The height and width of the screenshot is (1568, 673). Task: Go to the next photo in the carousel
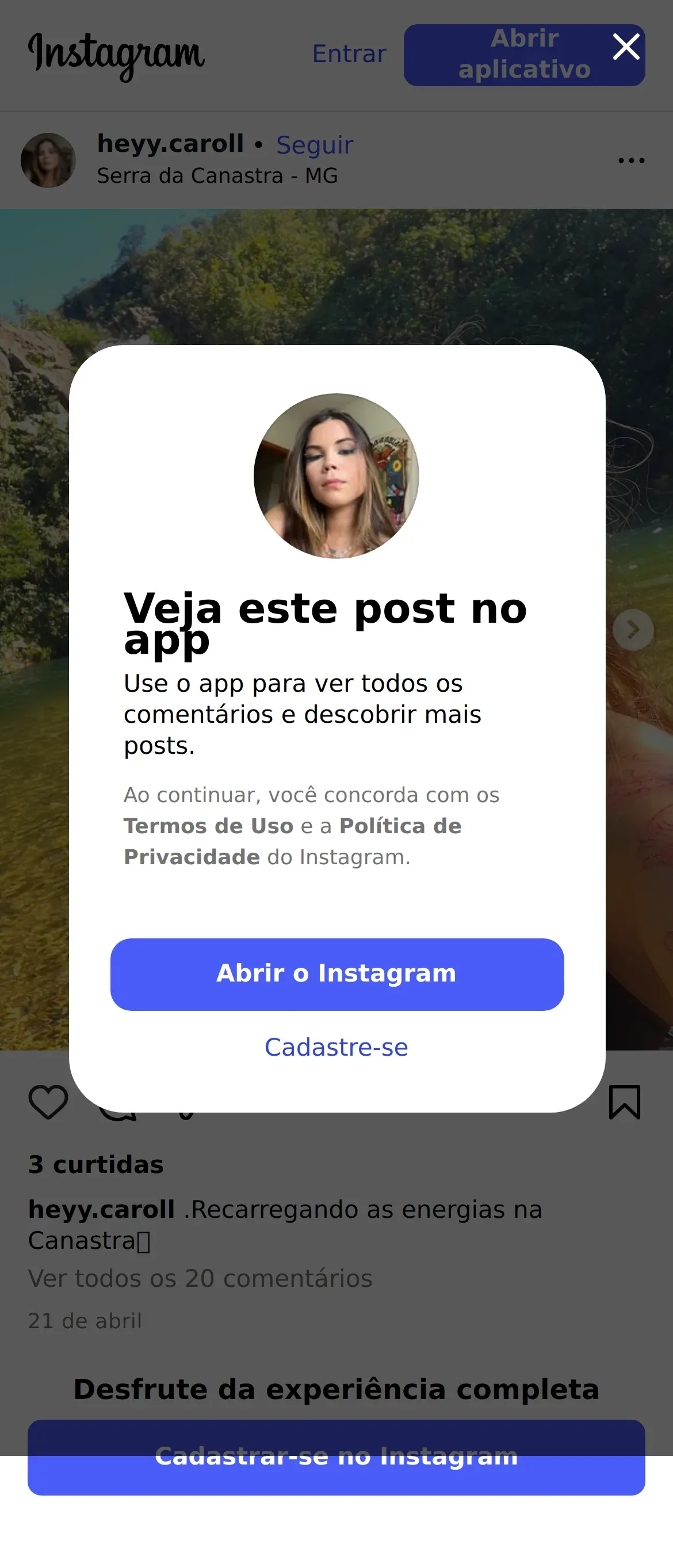pos(633,630)
